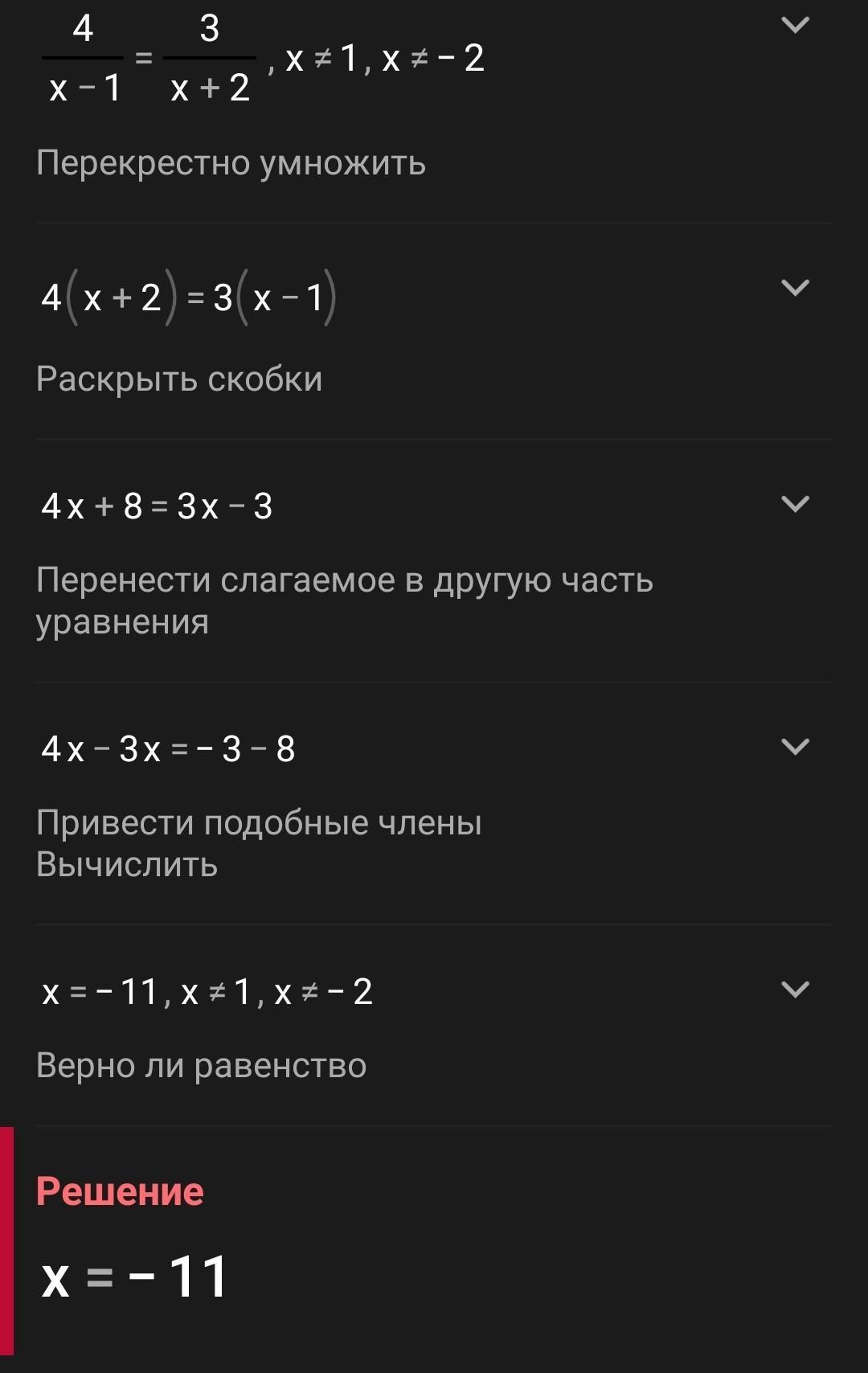
Task: Expand the 4x+8=3x−3 step
Action: click(795, 504)
